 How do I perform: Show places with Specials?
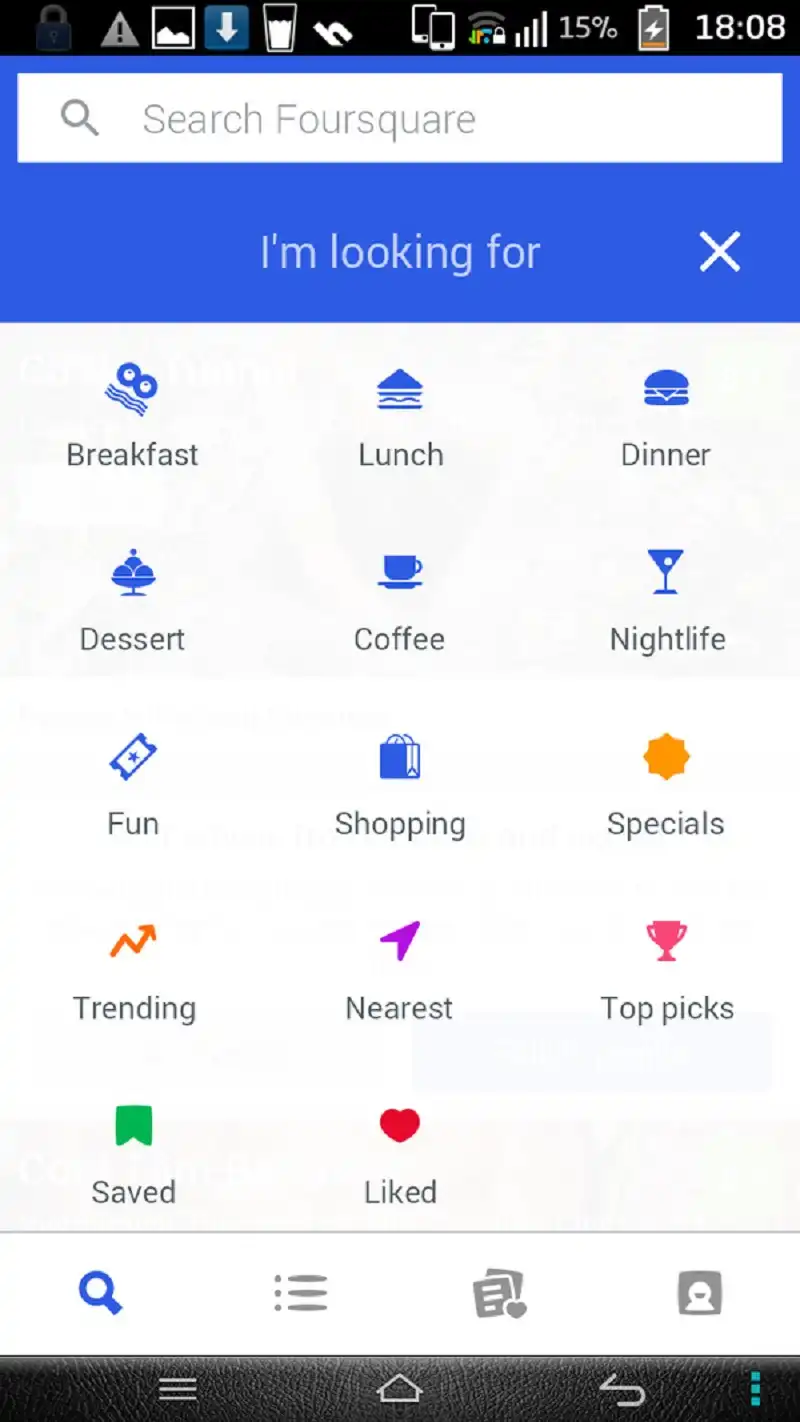point(666,787)
